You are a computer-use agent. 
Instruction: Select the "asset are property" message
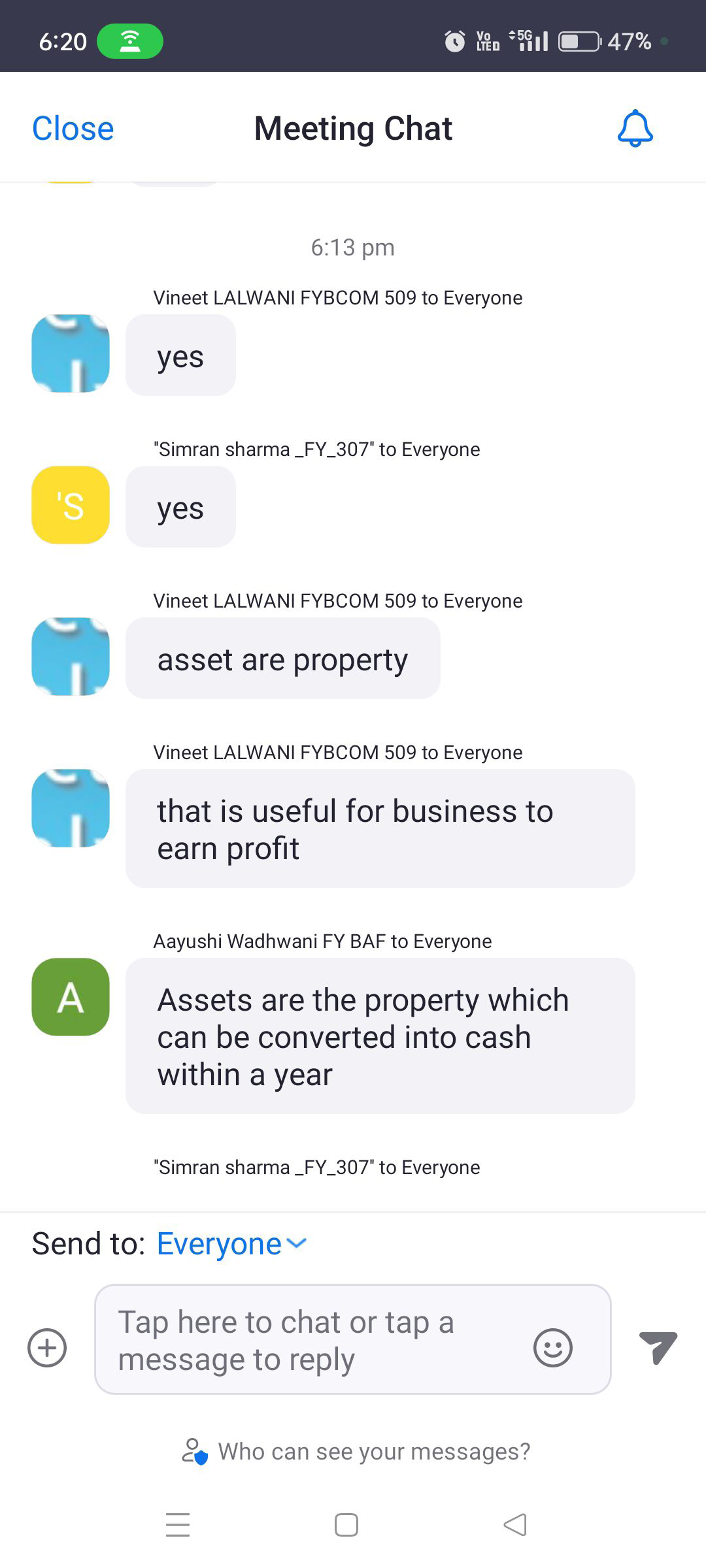pos(282,659)
